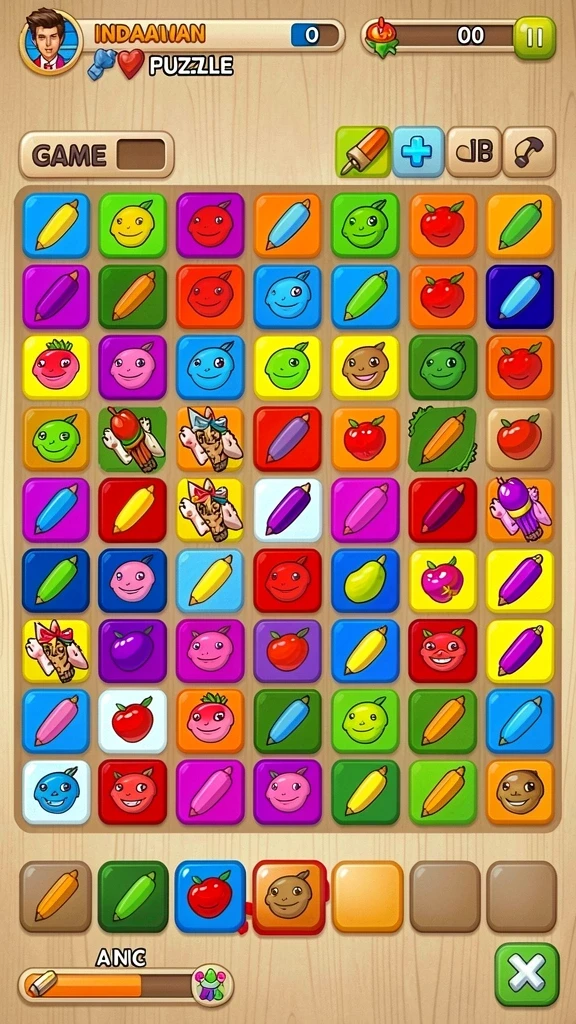Viewport: 576px width, 1024px height.
Task: Tap the green crayon in the tray
Action: [x=133, y=896]
